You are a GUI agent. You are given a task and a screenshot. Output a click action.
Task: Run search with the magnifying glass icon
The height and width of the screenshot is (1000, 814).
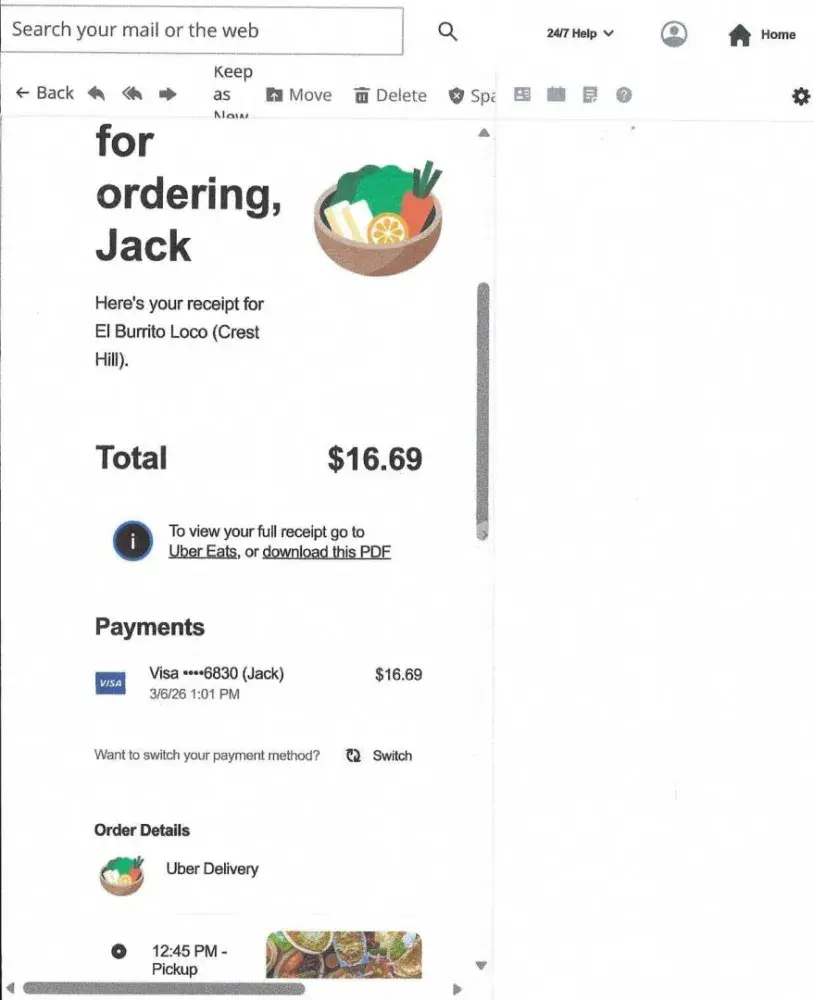point(448,32)
